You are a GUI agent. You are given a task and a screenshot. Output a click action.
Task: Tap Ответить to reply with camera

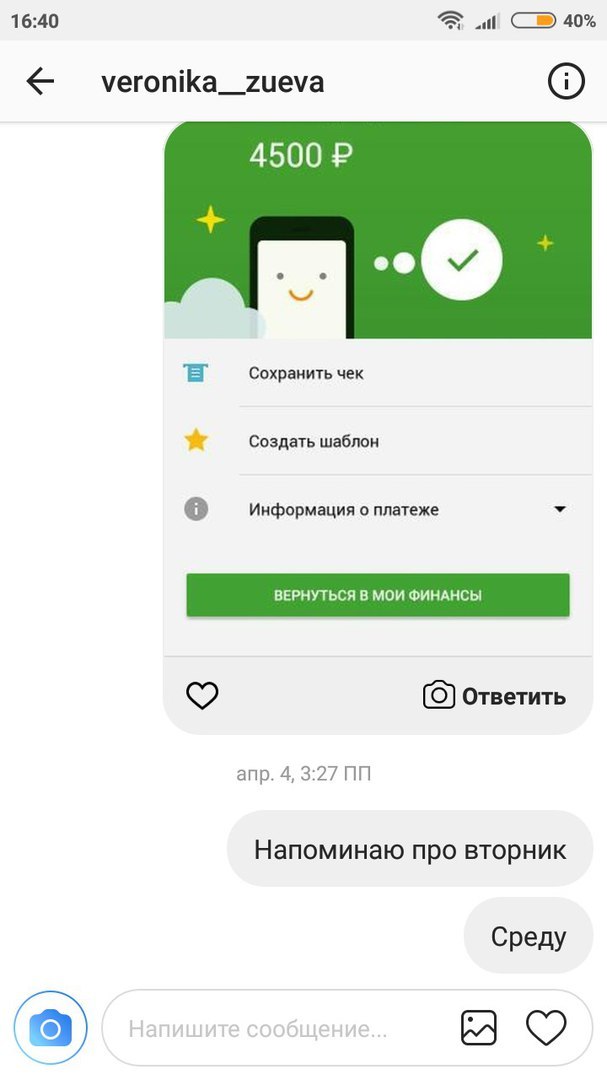pos(495,696)
